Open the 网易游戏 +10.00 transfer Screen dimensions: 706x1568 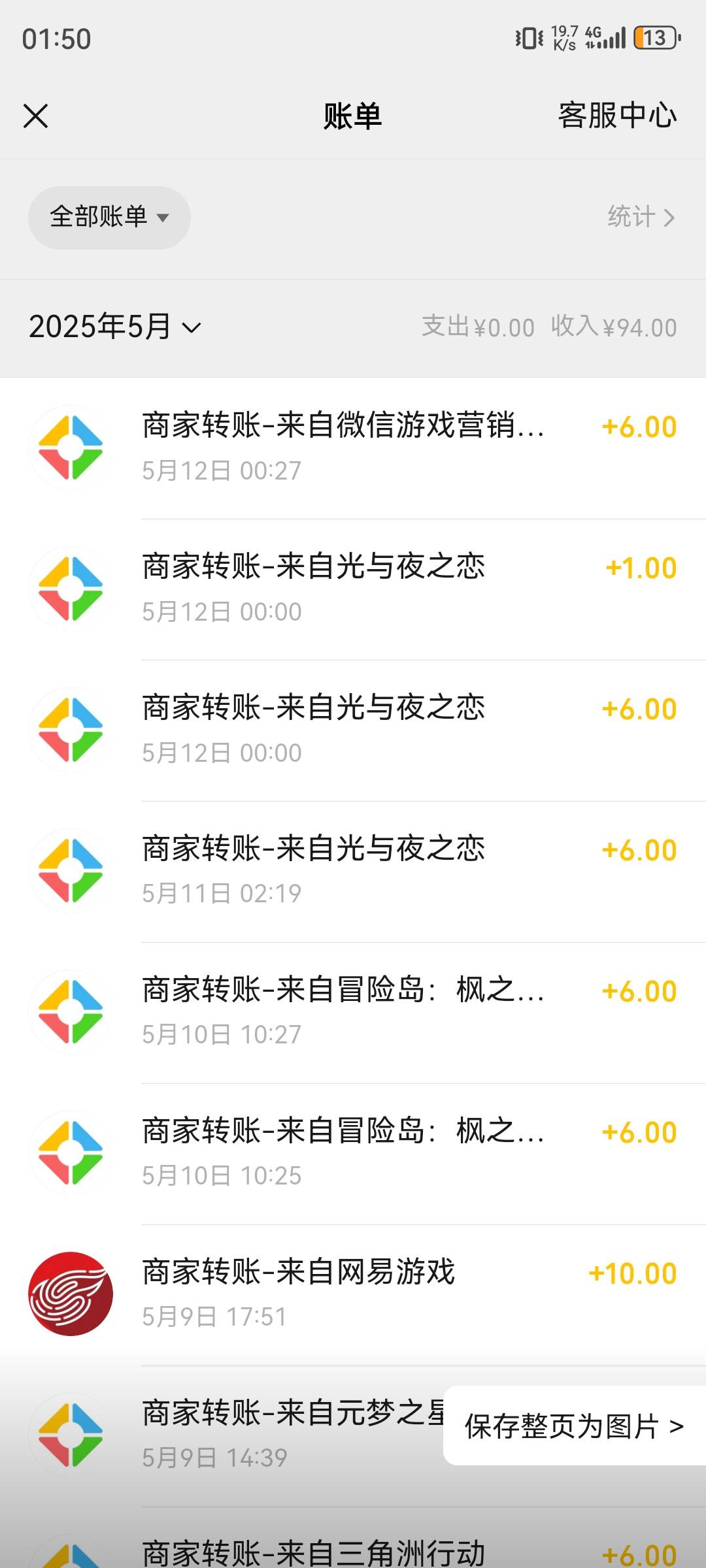click(x=353, y=1295)
